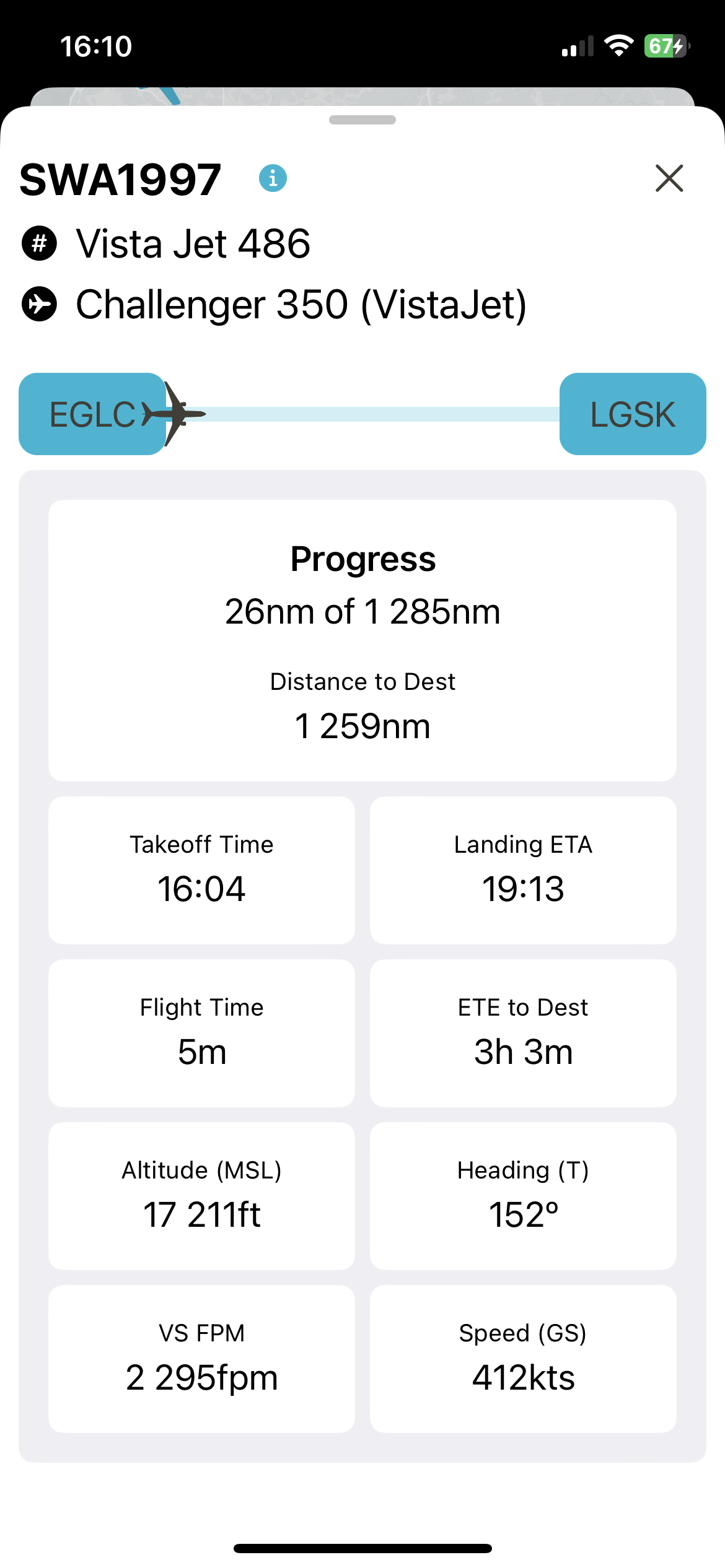Image resolution: width=725 pixels, height=1568 pixels.
Task: Close the flight details panel
Action: tap(669, 178)
